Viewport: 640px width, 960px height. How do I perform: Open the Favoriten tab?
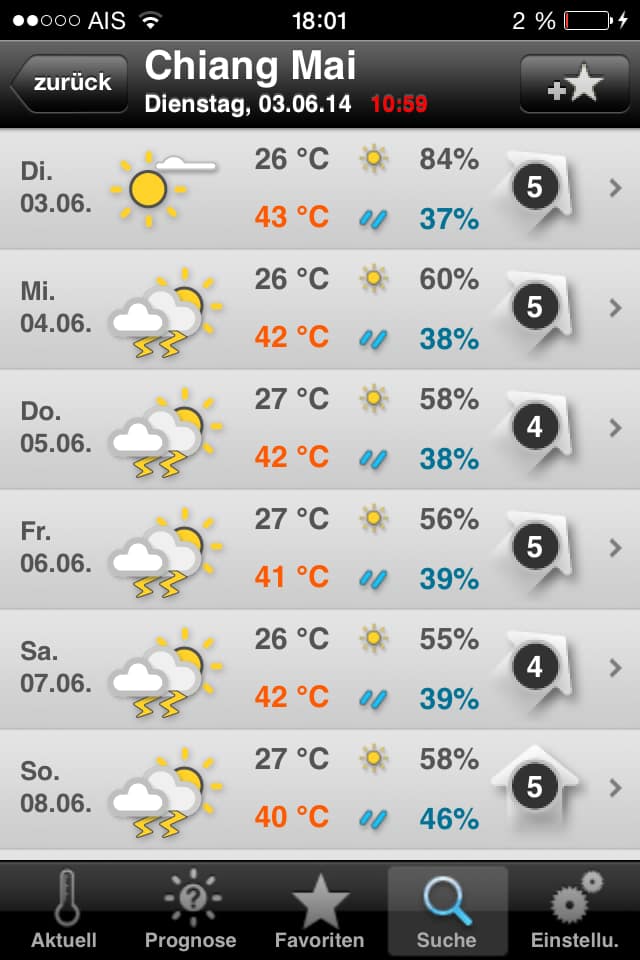tap(320, 910)
